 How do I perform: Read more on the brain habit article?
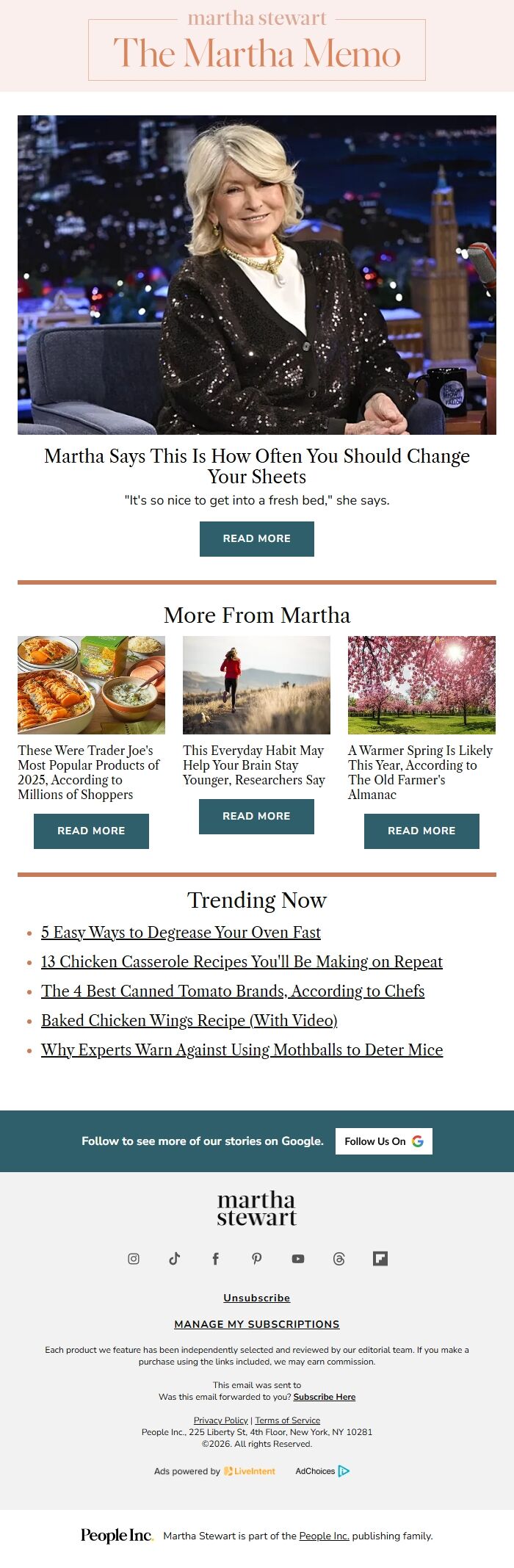(x=256, y=816)
